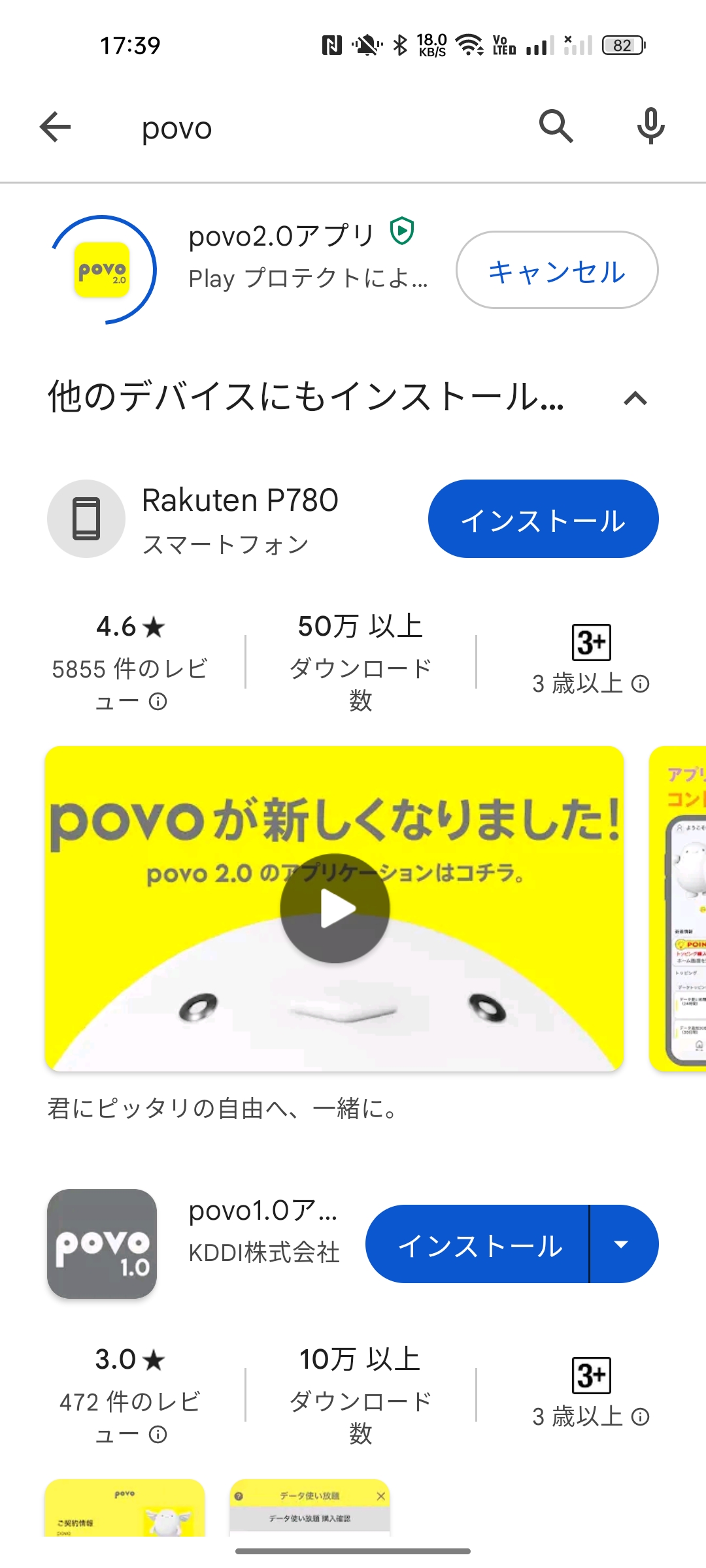Screen dimensions: 706x1568
Task: Open the povo1.0 データ使い放題 screenshot
Action: (x=310, y=1508)
